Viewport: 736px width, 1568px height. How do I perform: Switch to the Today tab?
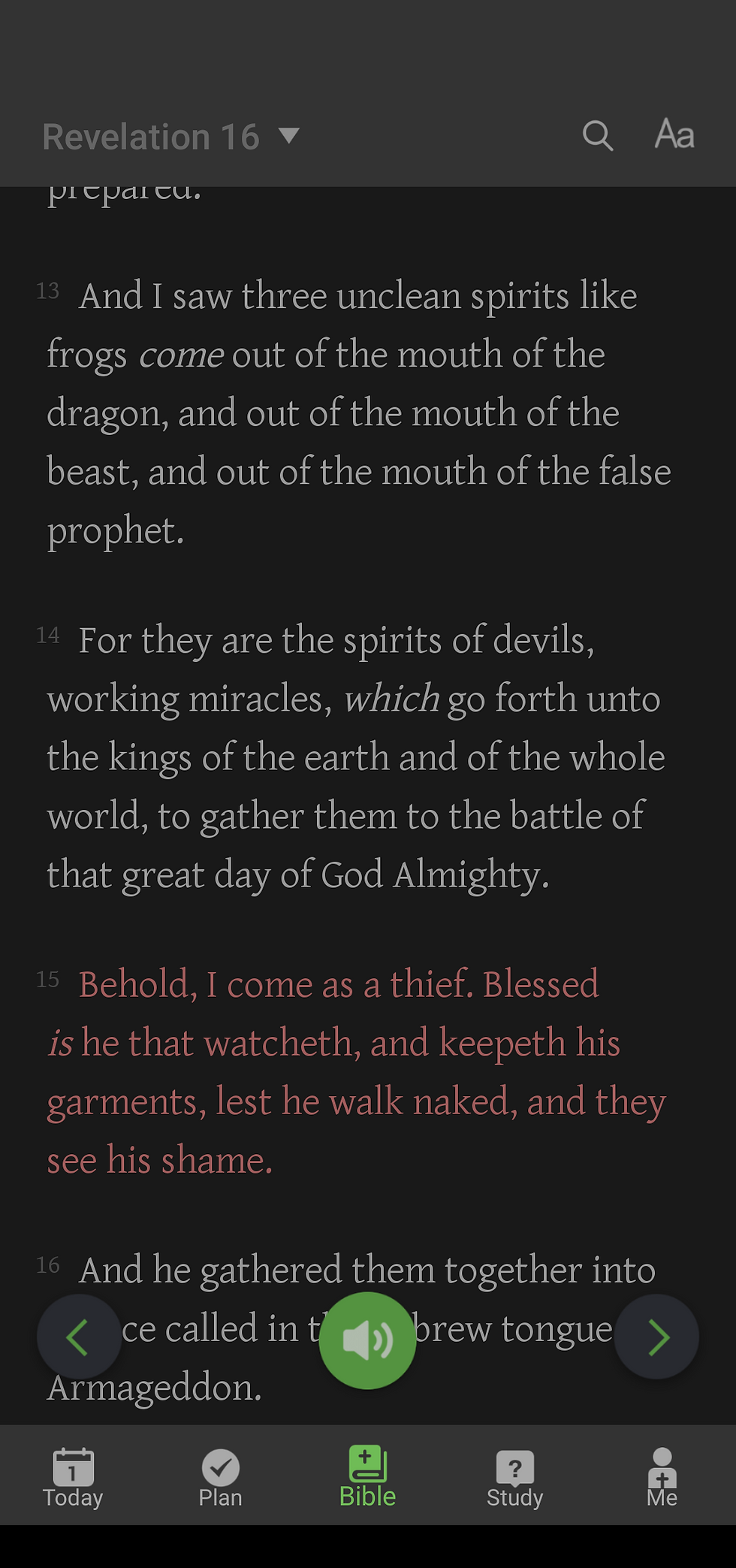[x=73, y=1477]
